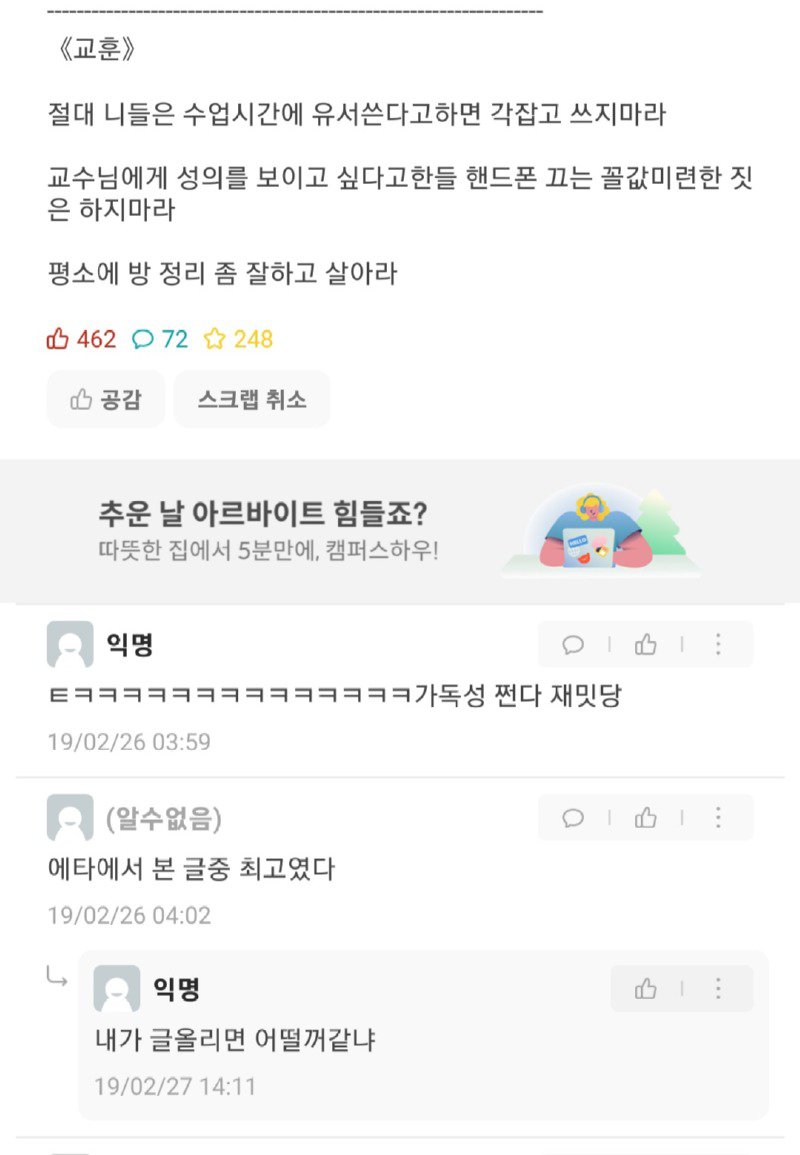The width and height of the screenshot is (800, 1155).
Task: Toggle like on the '내가 글올리면 어떨꺼같냐' reply
Action: tap(646, 988)
